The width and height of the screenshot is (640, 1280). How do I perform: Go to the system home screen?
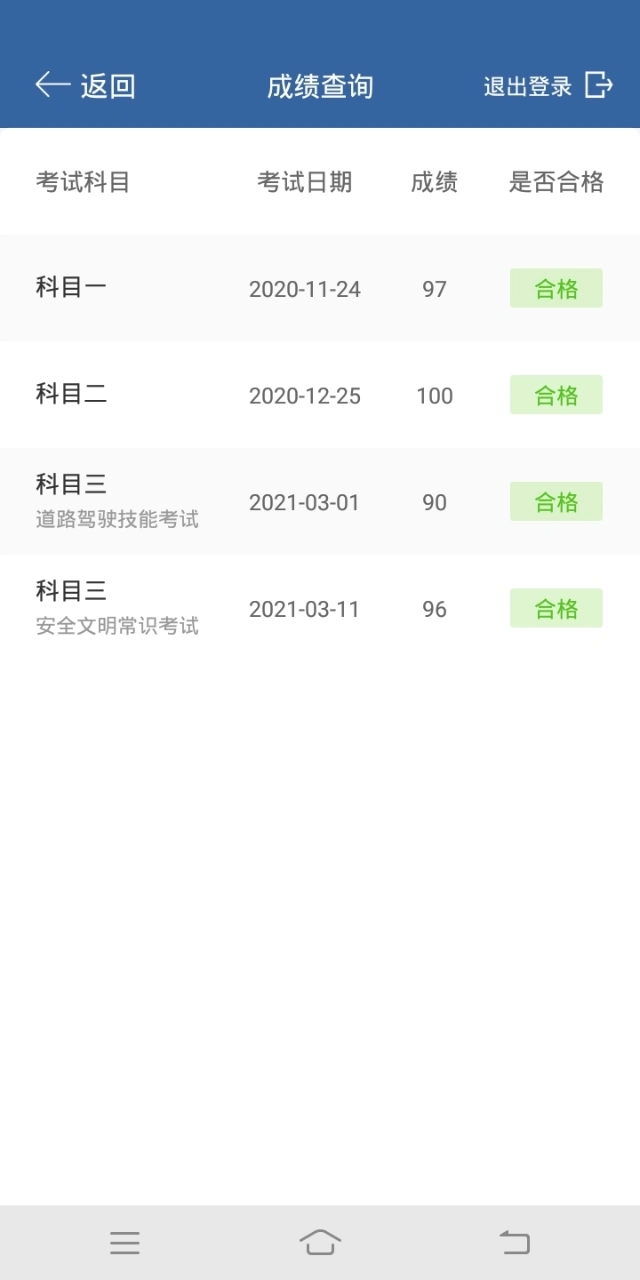click(320, 1243)
